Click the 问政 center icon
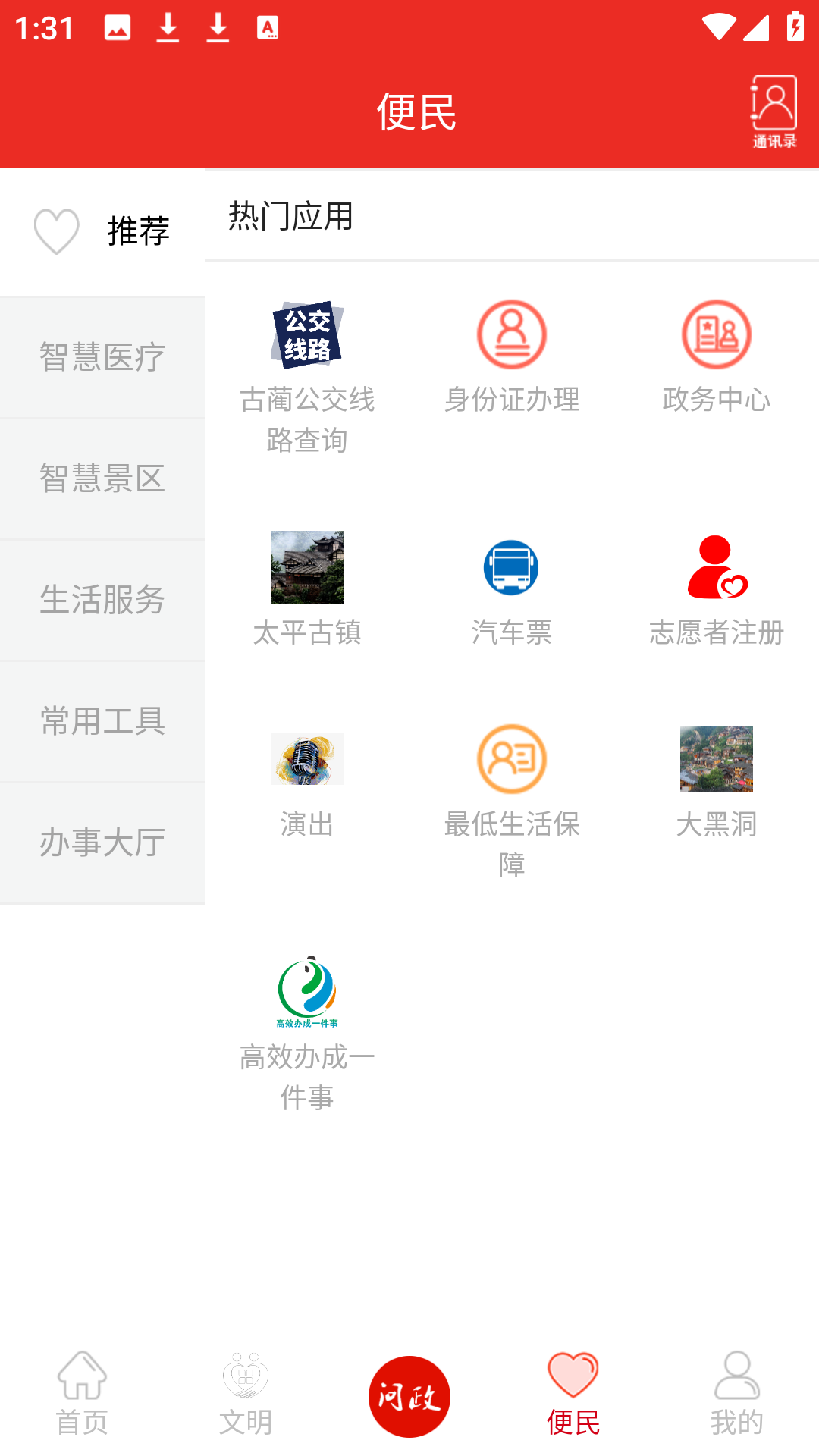Screen dimensions: 819x1456 409,1398
